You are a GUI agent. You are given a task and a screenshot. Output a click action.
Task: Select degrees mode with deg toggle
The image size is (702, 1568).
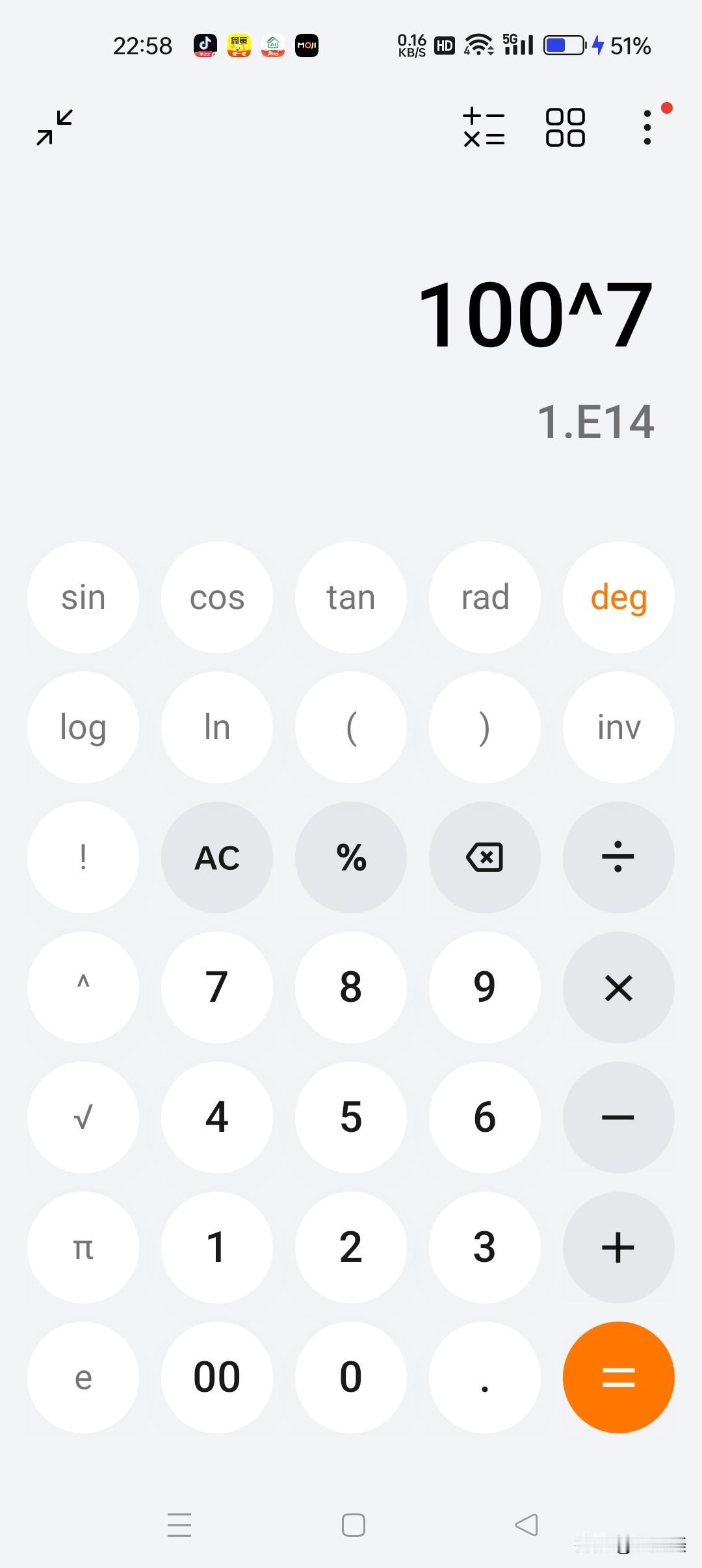coord(618,597)
